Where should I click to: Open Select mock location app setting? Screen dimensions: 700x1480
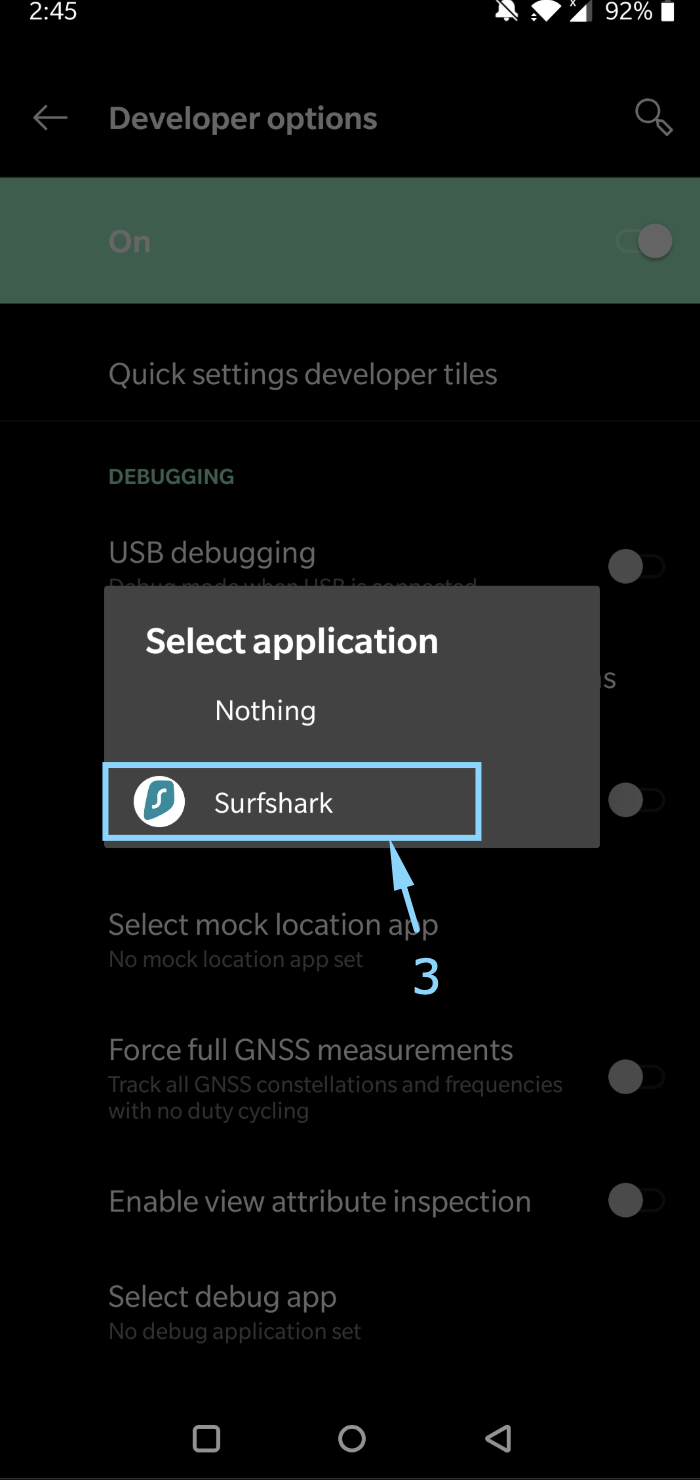click(350, 939)
